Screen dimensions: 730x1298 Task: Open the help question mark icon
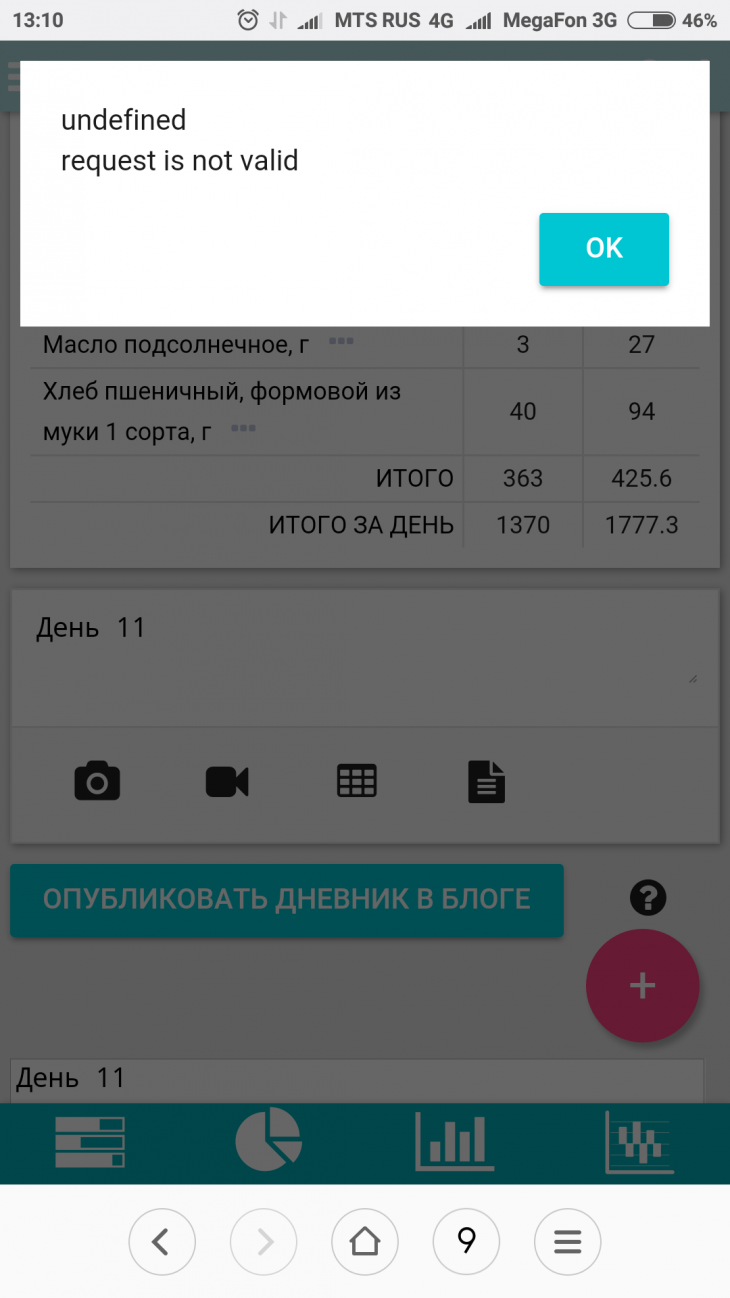coord(648,898)
